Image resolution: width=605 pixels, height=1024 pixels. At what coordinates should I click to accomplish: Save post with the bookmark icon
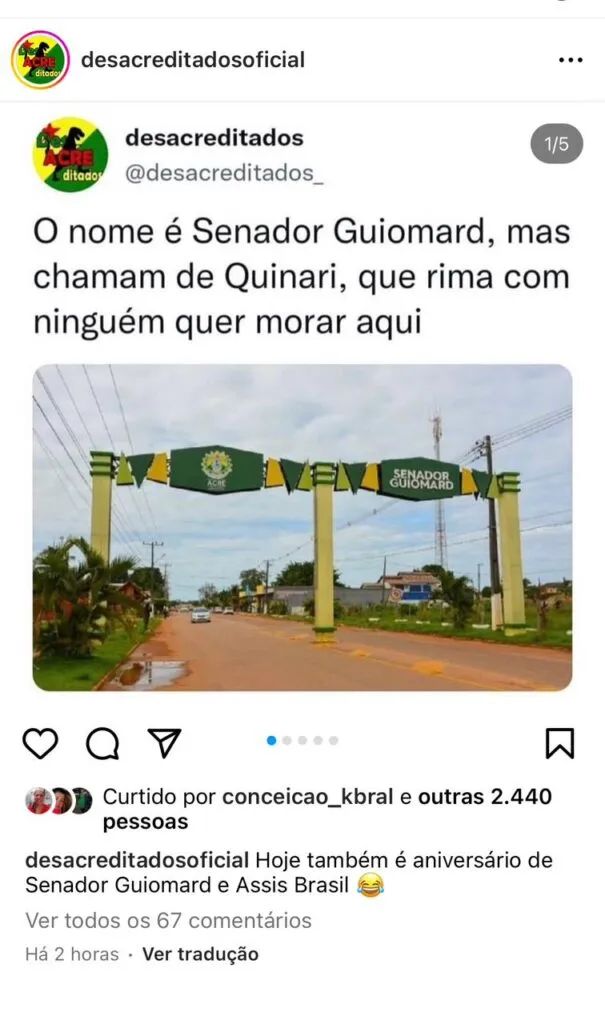[559, 743]
